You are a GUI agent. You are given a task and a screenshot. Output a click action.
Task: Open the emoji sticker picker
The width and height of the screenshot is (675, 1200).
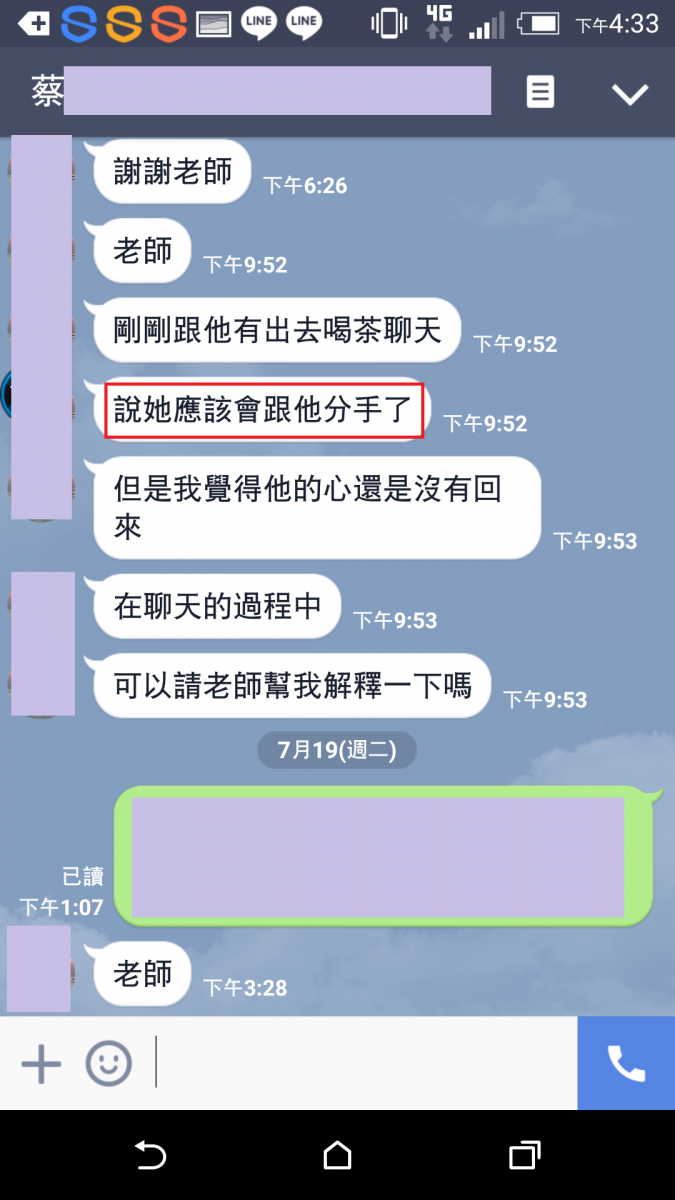point(108,1064)
